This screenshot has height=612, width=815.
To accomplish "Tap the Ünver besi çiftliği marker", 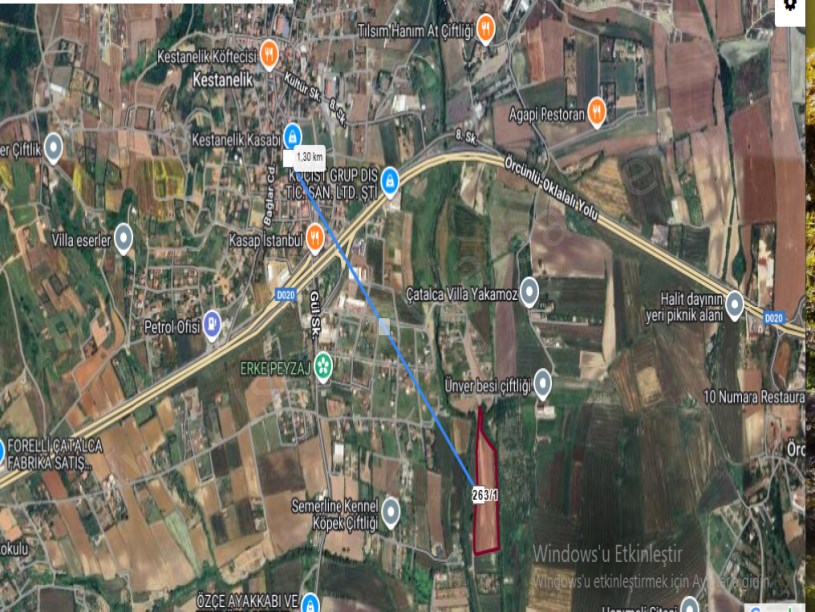I will [x=542, y=383].
